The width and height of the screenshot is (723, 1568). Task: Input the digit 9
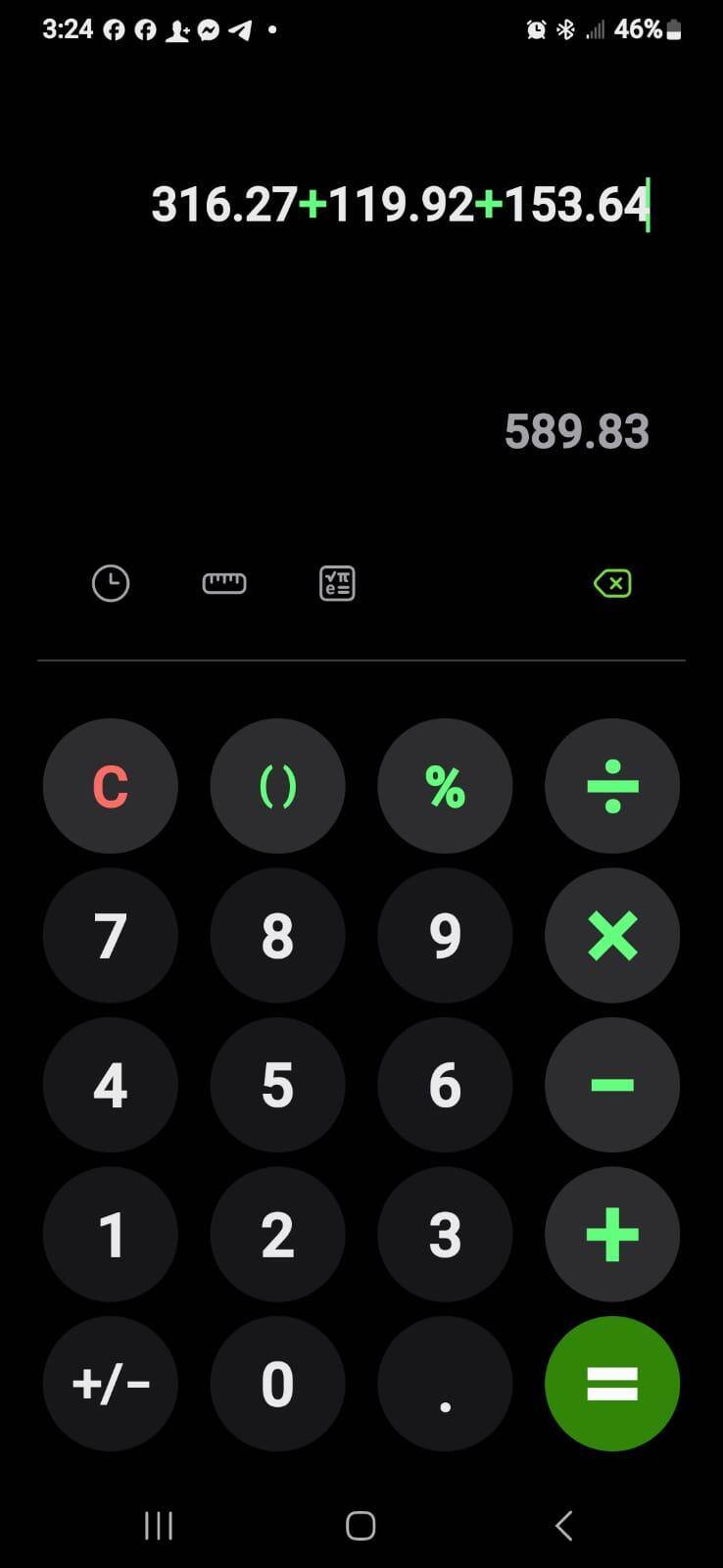tap(445, 935)
